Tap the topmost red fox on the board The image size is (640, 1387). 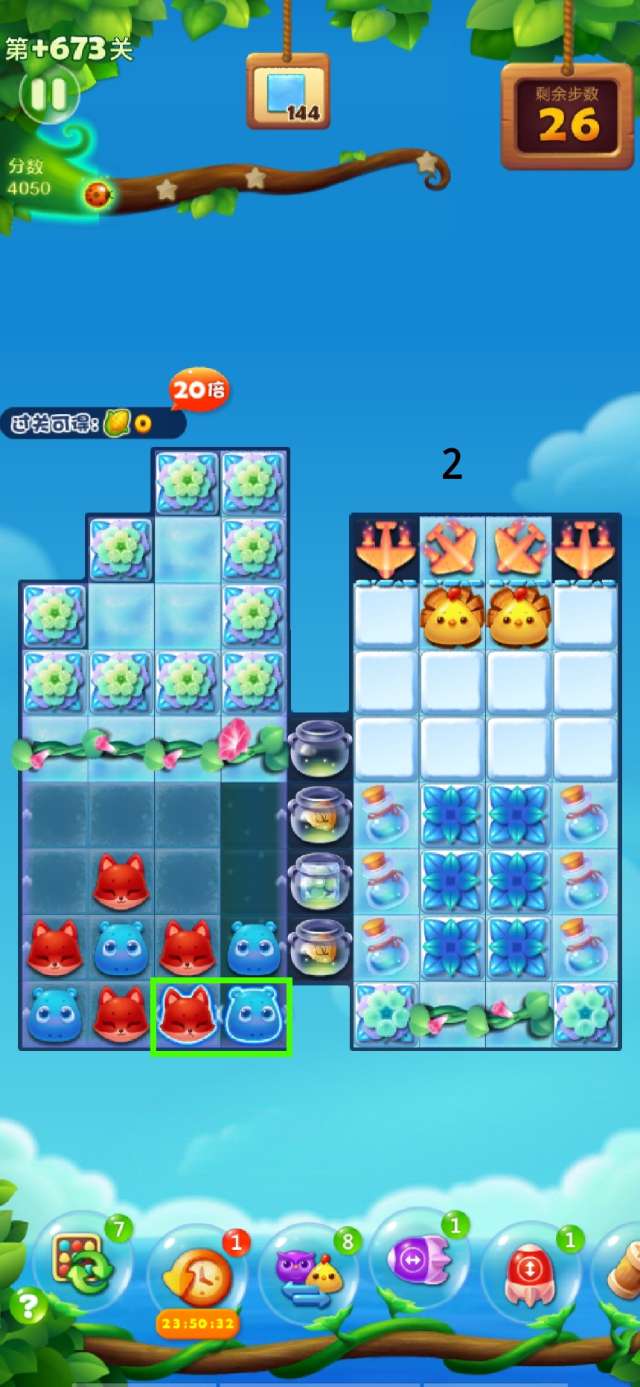point(121,882)
